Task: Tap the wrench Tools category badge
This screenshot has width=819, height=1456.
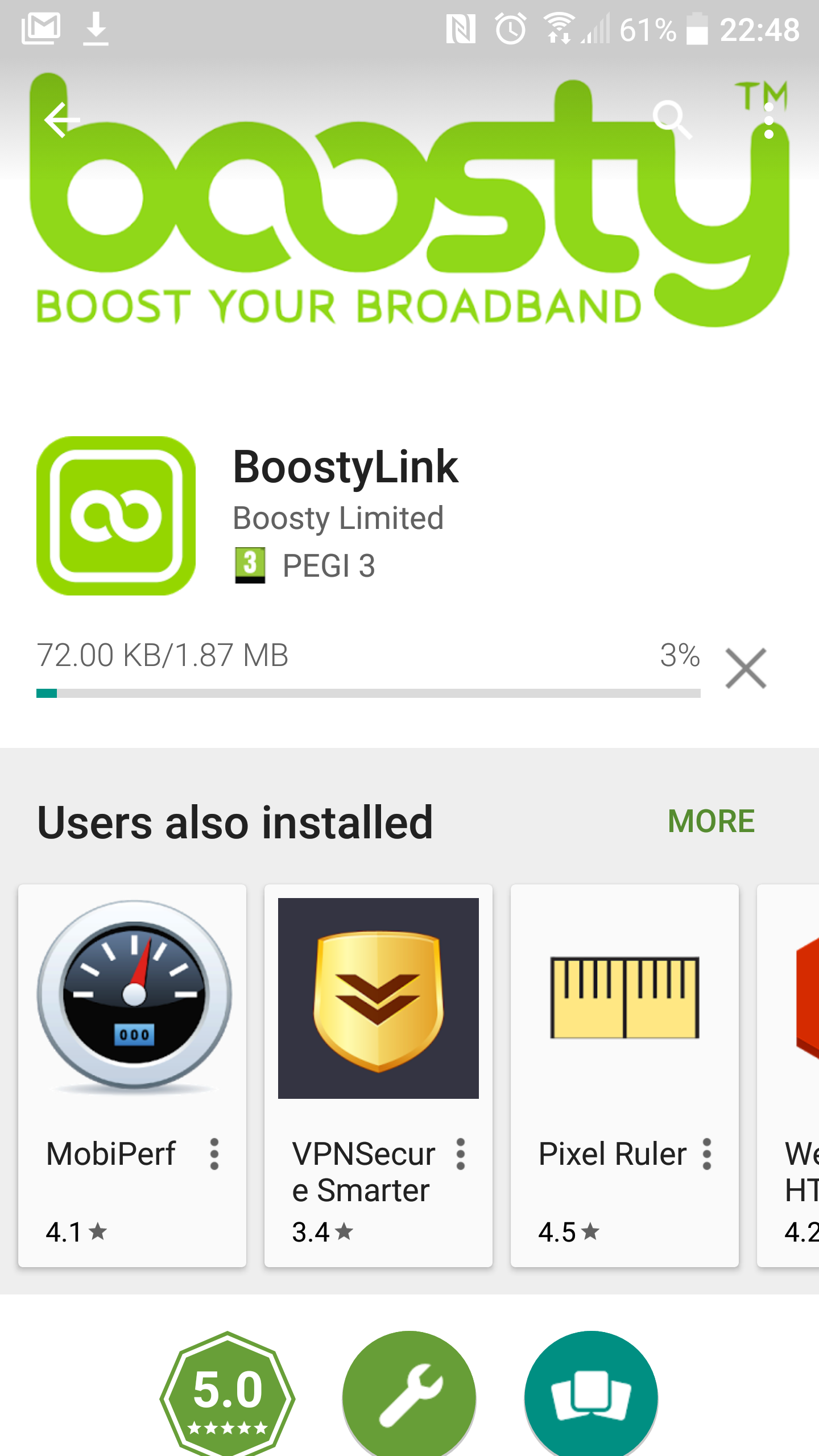Action: tap(409, 1393)
